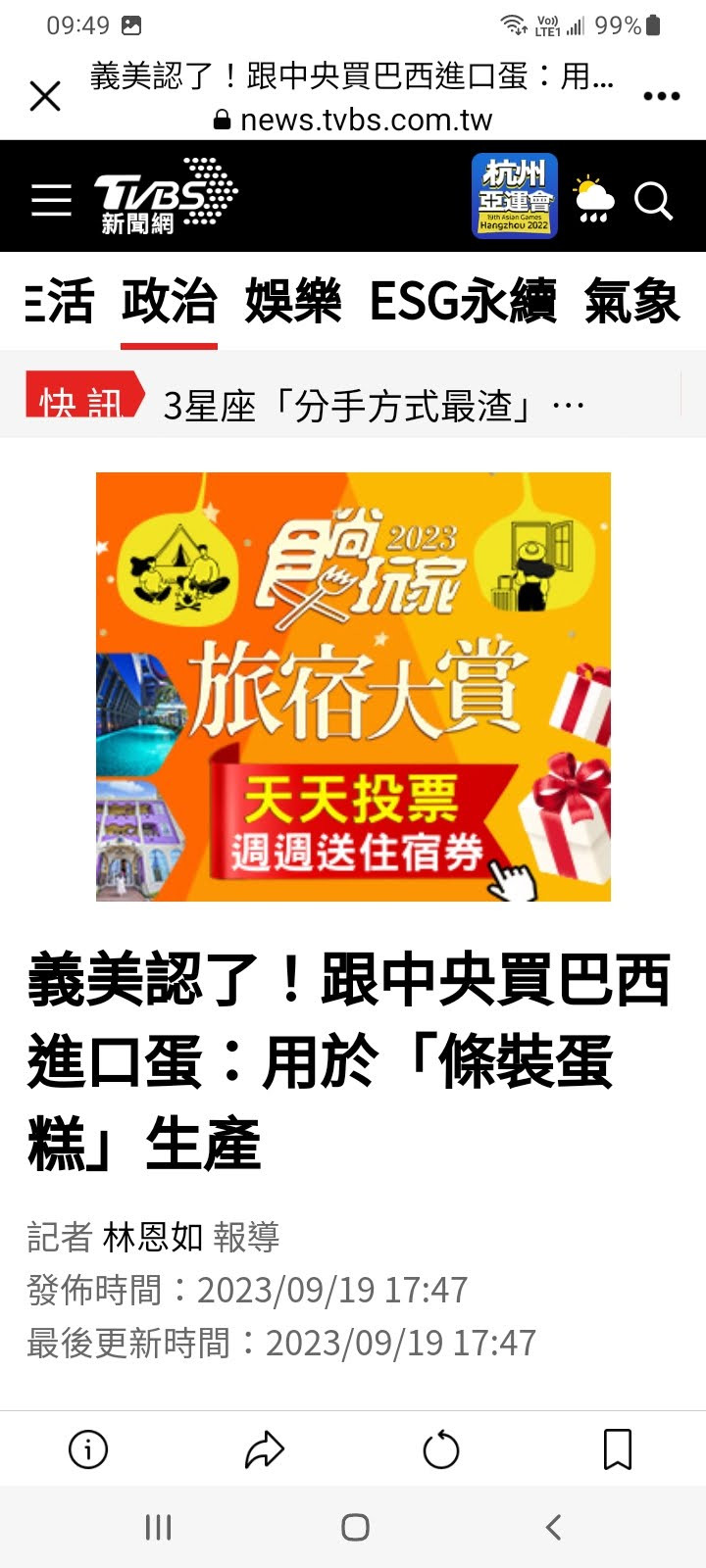Close the in-app browser tab
The image size is (706, 1568).
(45, 96)
